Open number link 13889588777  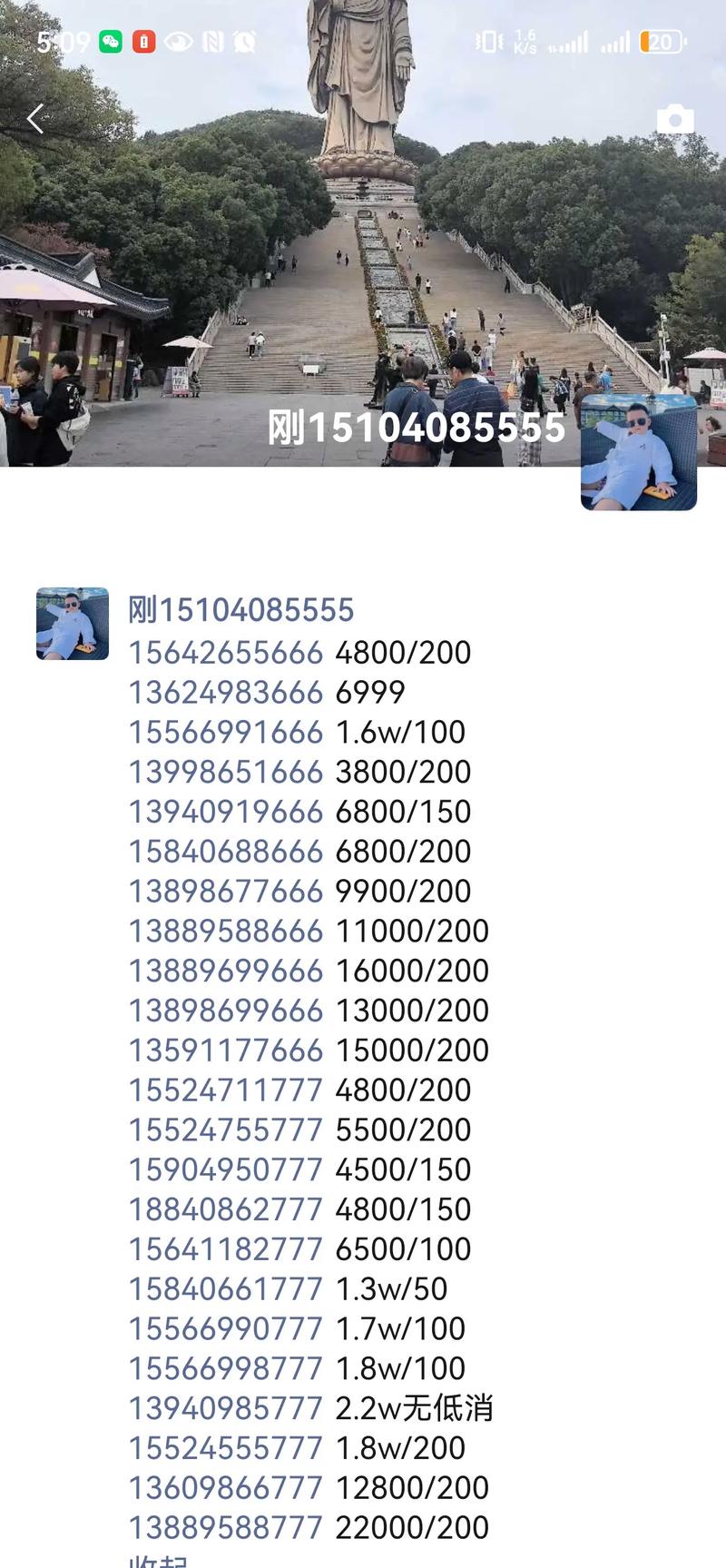225,1528
